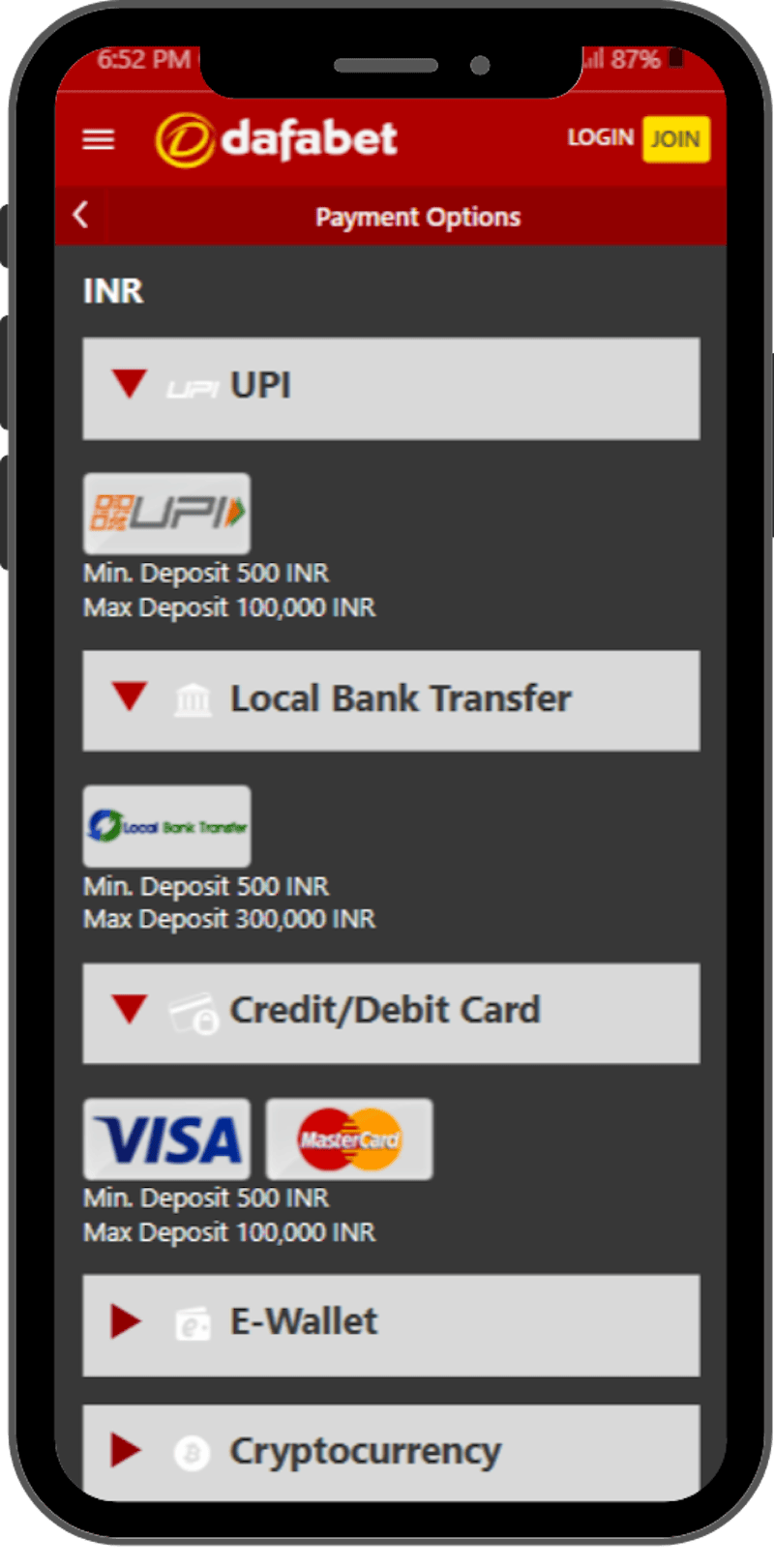
Task: Collapse the Local Bank Transfer section
Action: [x=391, y=700]
